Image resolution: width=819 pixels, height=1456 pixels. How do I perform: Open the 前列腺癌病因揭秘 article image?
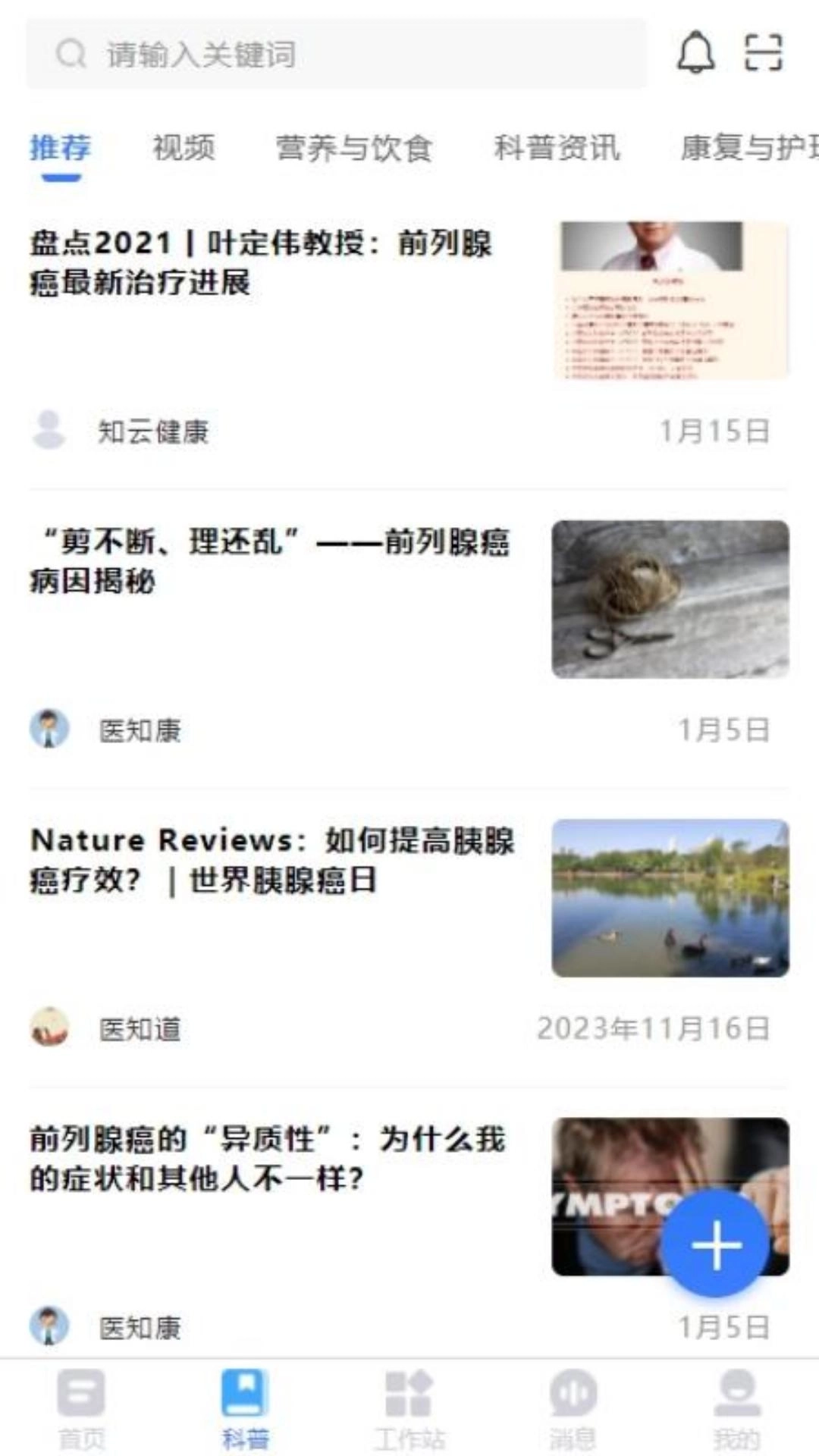(670, 598)
